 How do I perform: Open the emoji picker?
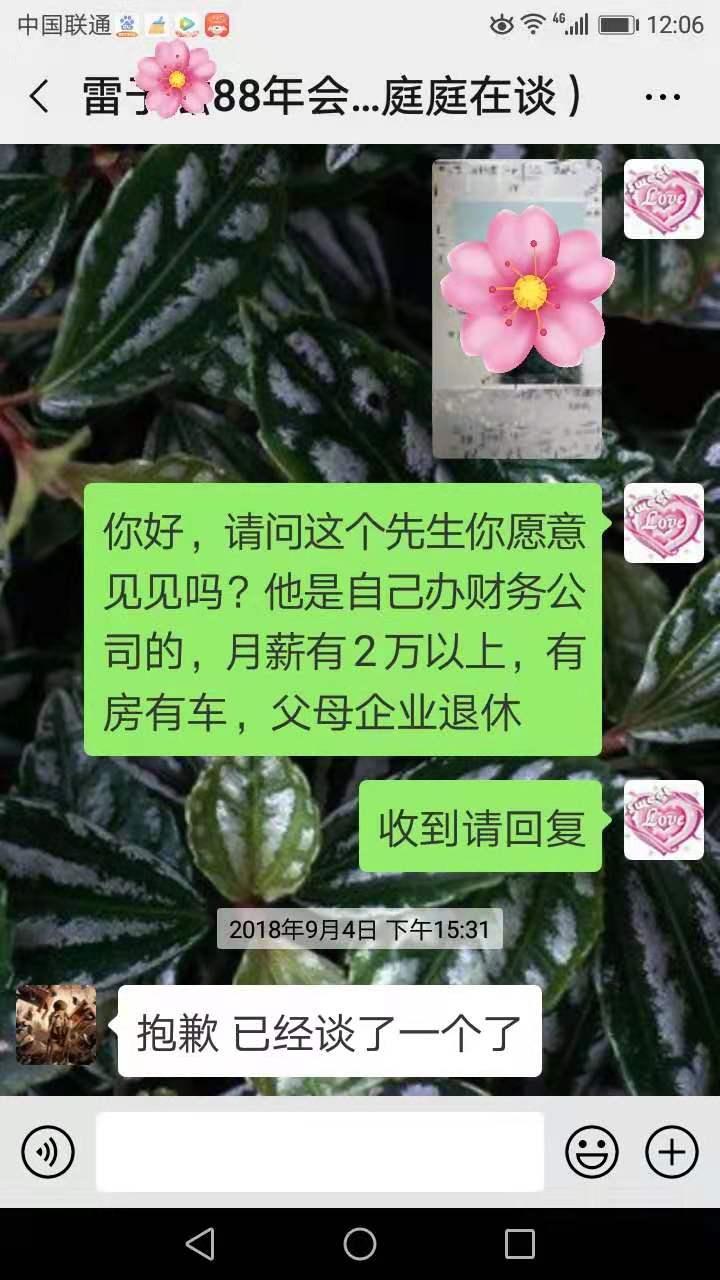pos(592,1152)
